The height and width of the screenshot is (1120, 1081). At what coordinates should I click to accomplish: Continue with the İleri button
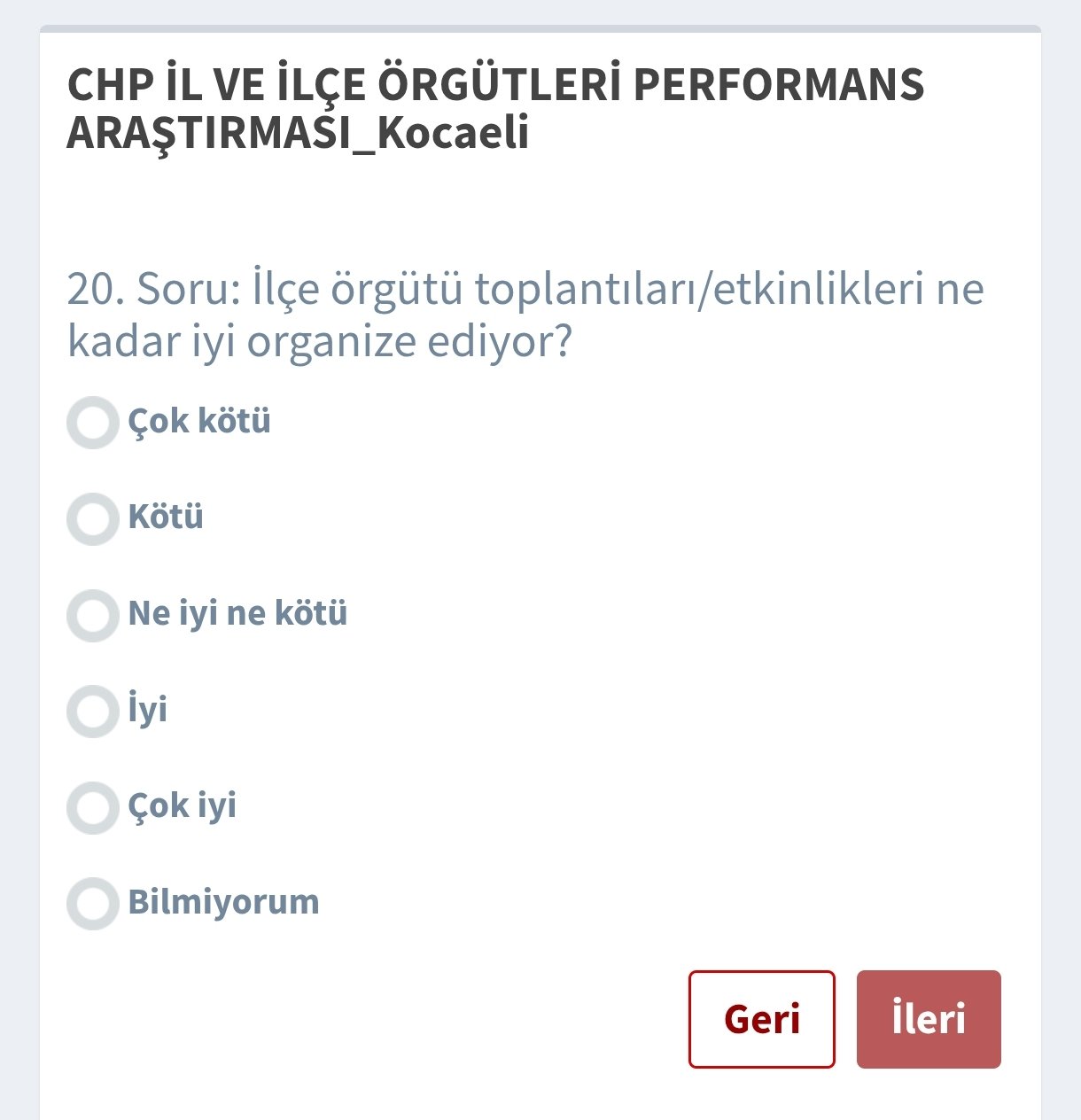[x=928, y=1019]
